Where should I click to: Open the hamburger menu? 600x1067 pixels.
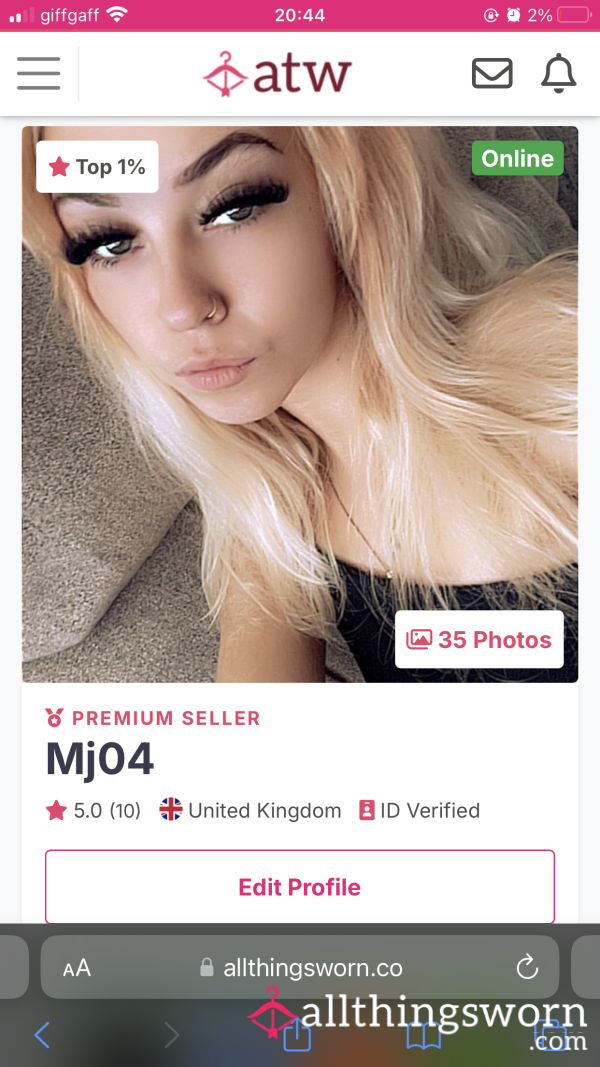pos(39,73)
